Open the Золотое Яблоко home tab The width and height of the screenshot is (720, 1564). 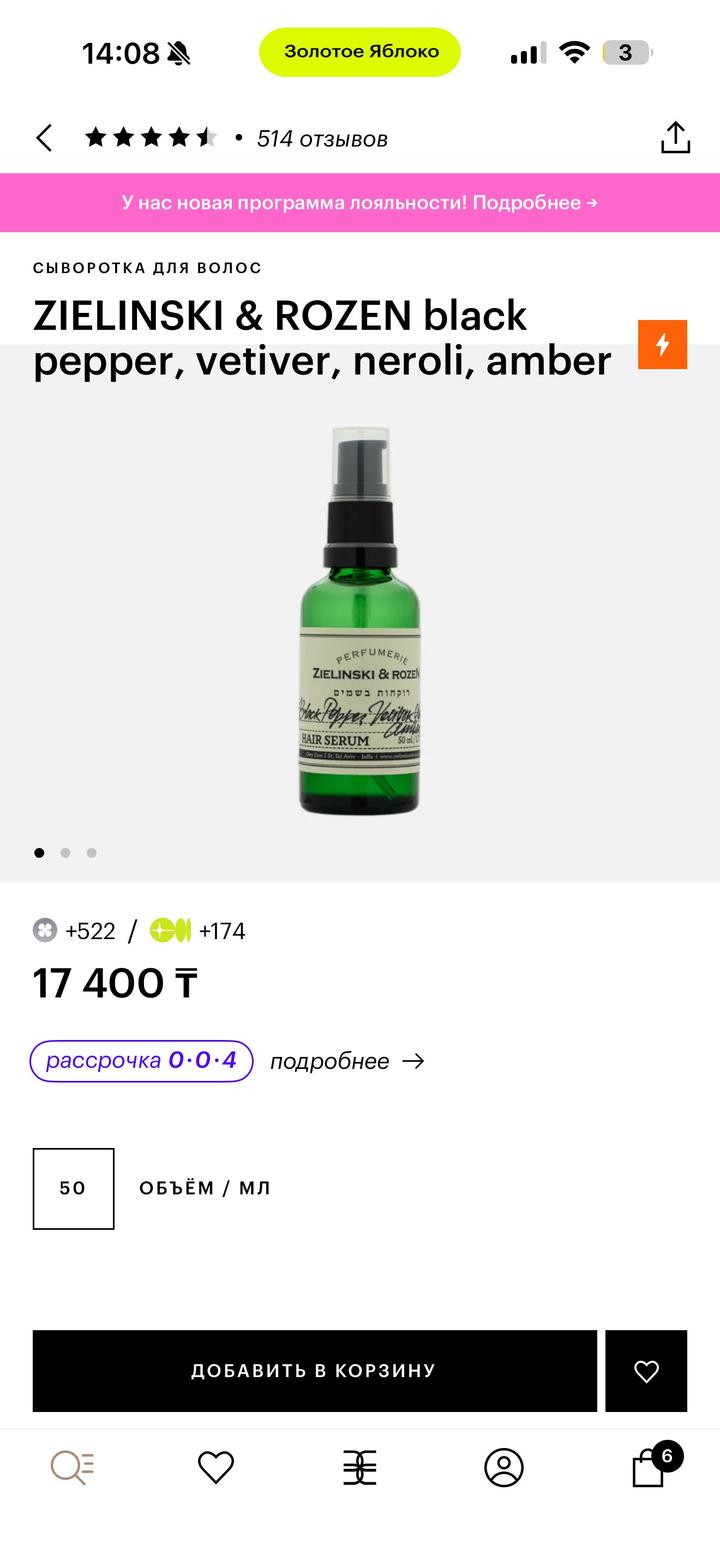pyautogui.click(x=360, y=1467)
